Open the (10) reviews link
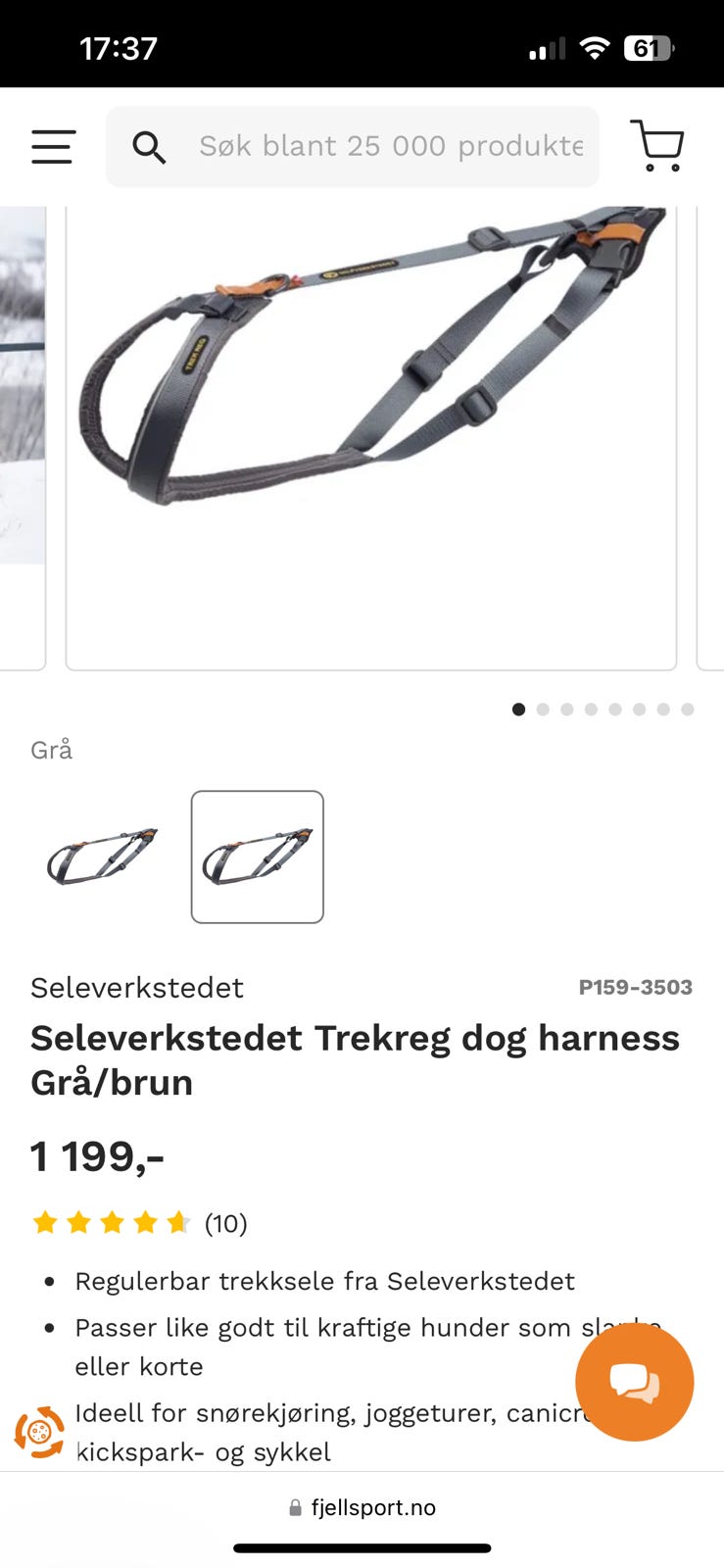 pyautogui.click(x=224, y=1223)
